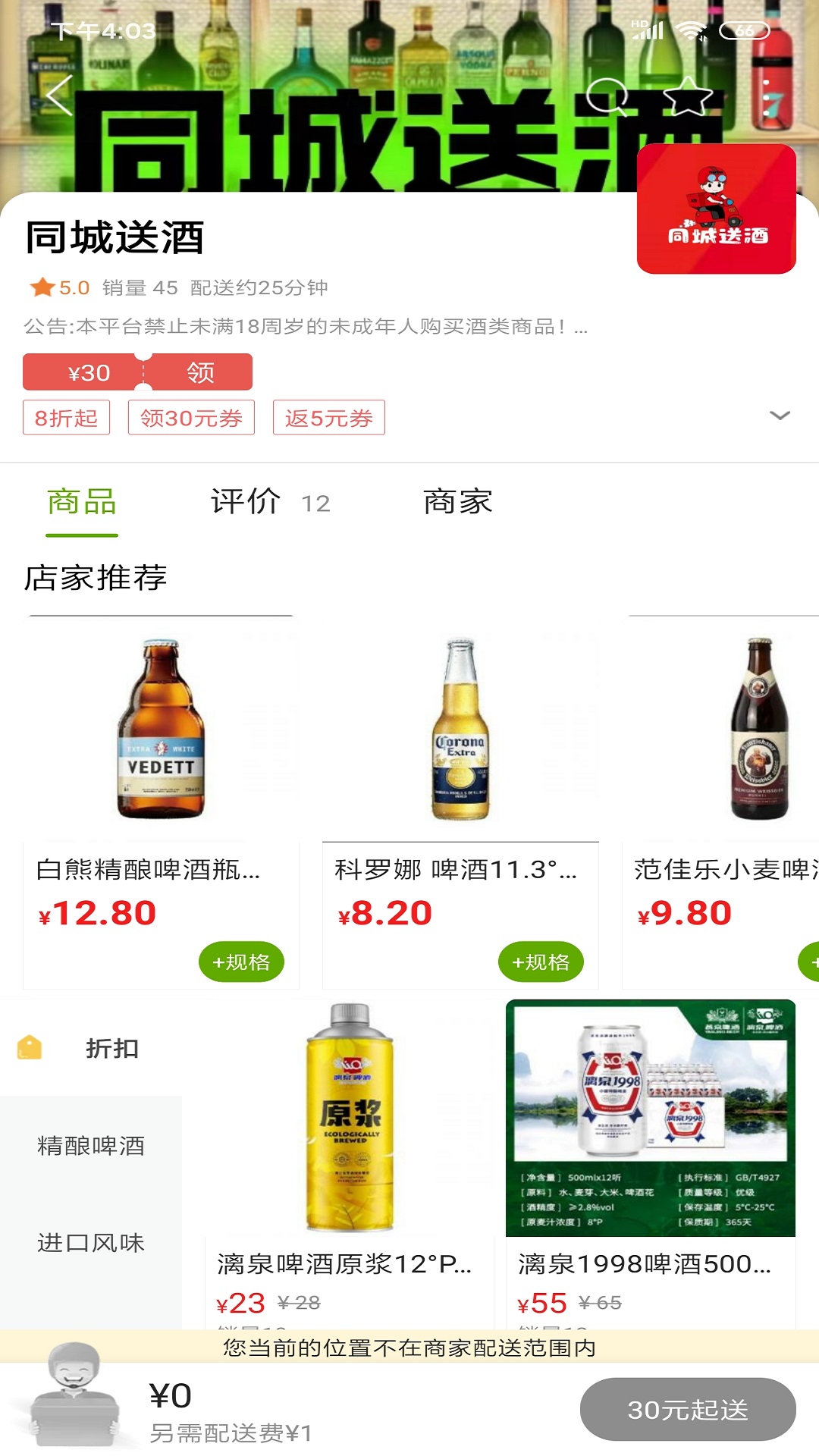This screenshot has height=1456, width=819.
Task: Switch to the 商家 merchant tab
Action: [x=456, y=503]
